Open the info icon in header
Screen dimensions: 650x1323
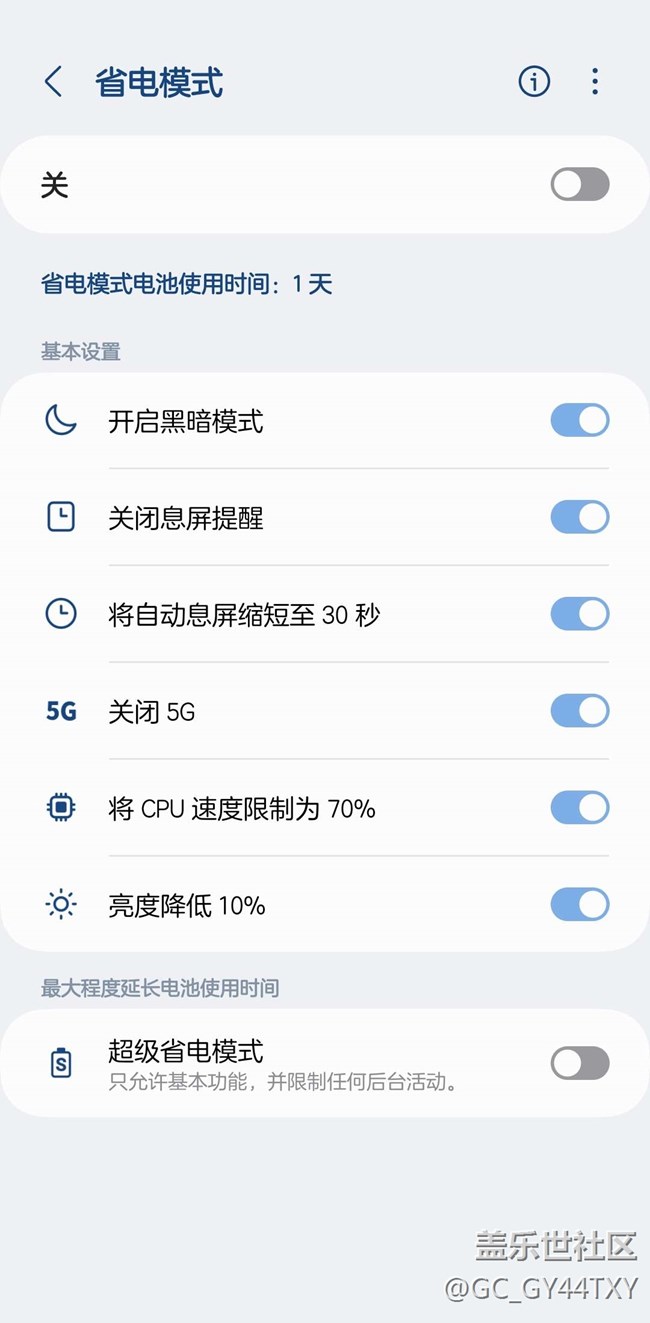pyautogui.click(x=534, y=82)
